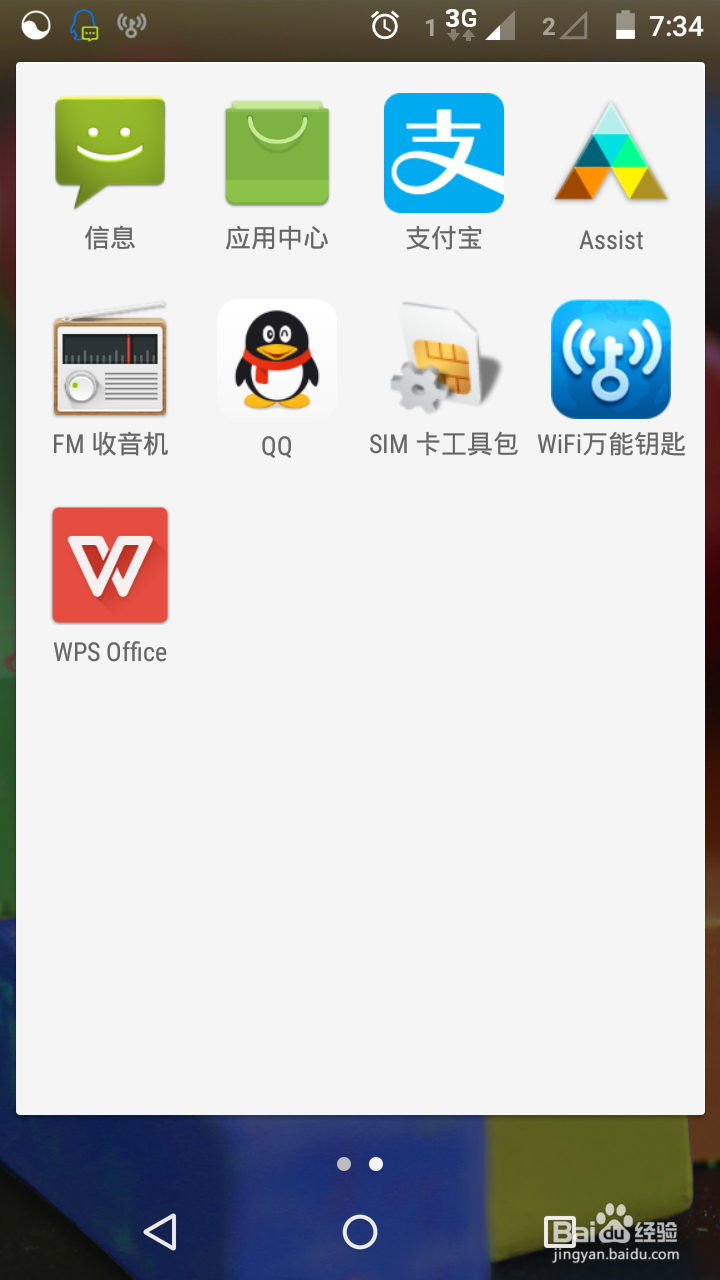Screen dimensions: 720x1280
Task: Open the 支付宝 Alipay app
Action: pyautogui.click(x=443, y=152)
